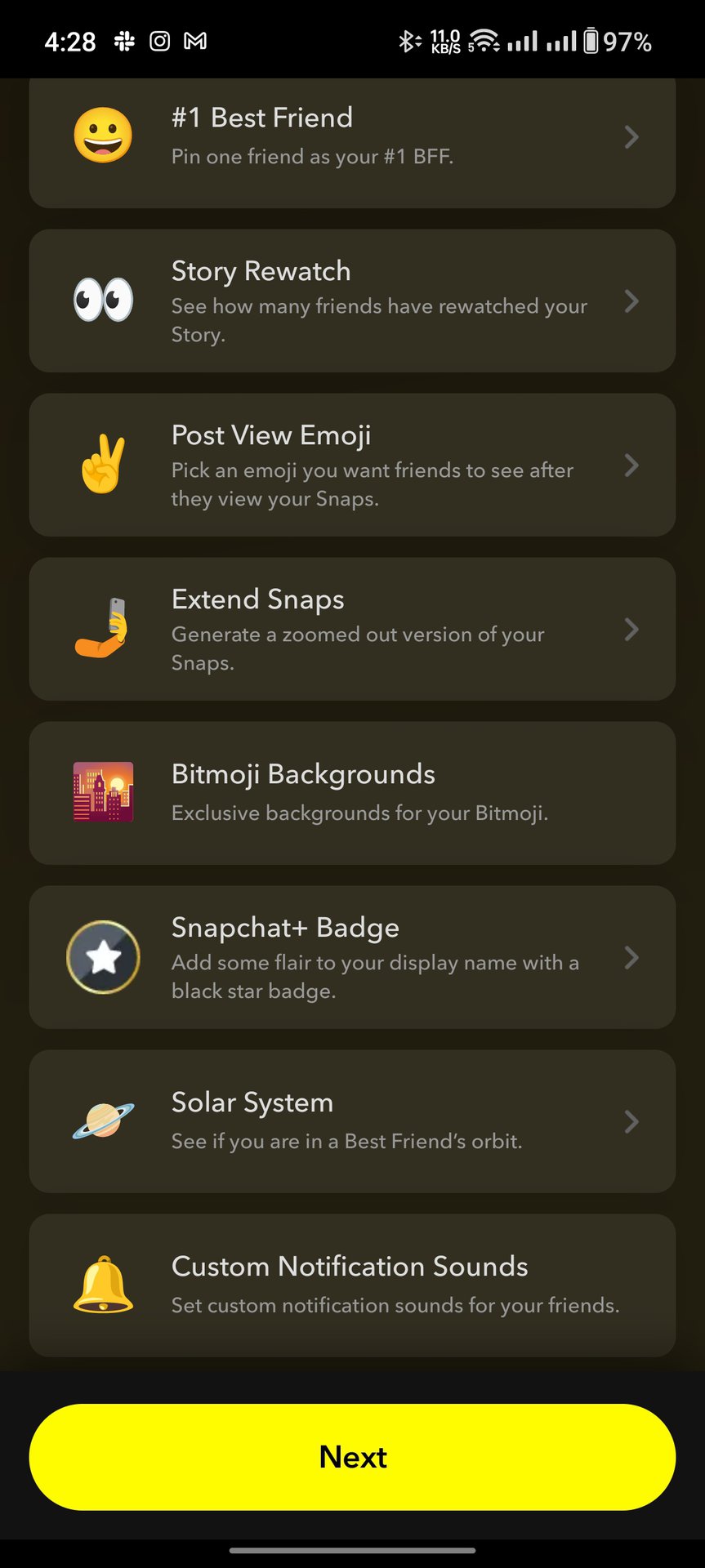The height and width of the screenshot is (1568, 705).
Task: Tap the yellow Next button
Action: pos(352,1457)
